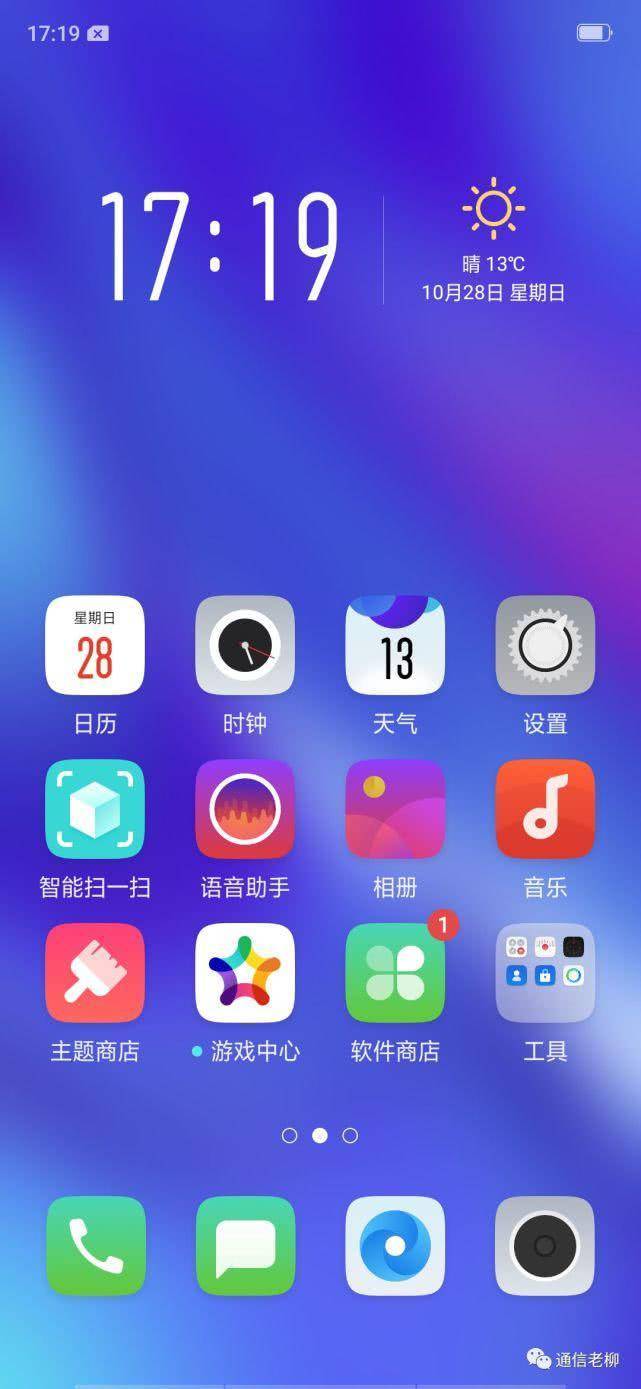Launch the 音乐 music app
Viewport: 641px width, 1389px height.
545,809
